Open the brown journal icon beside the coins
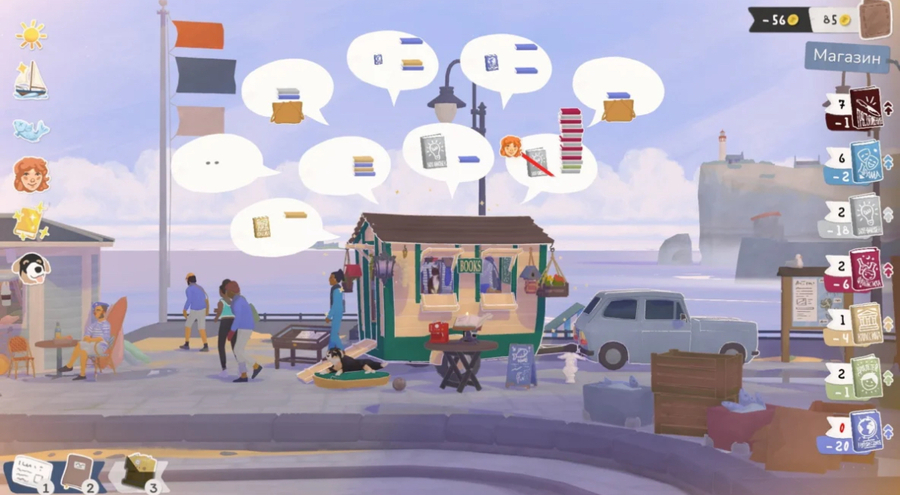Screen dimensions: 900x495 click(x=874, y=19)
